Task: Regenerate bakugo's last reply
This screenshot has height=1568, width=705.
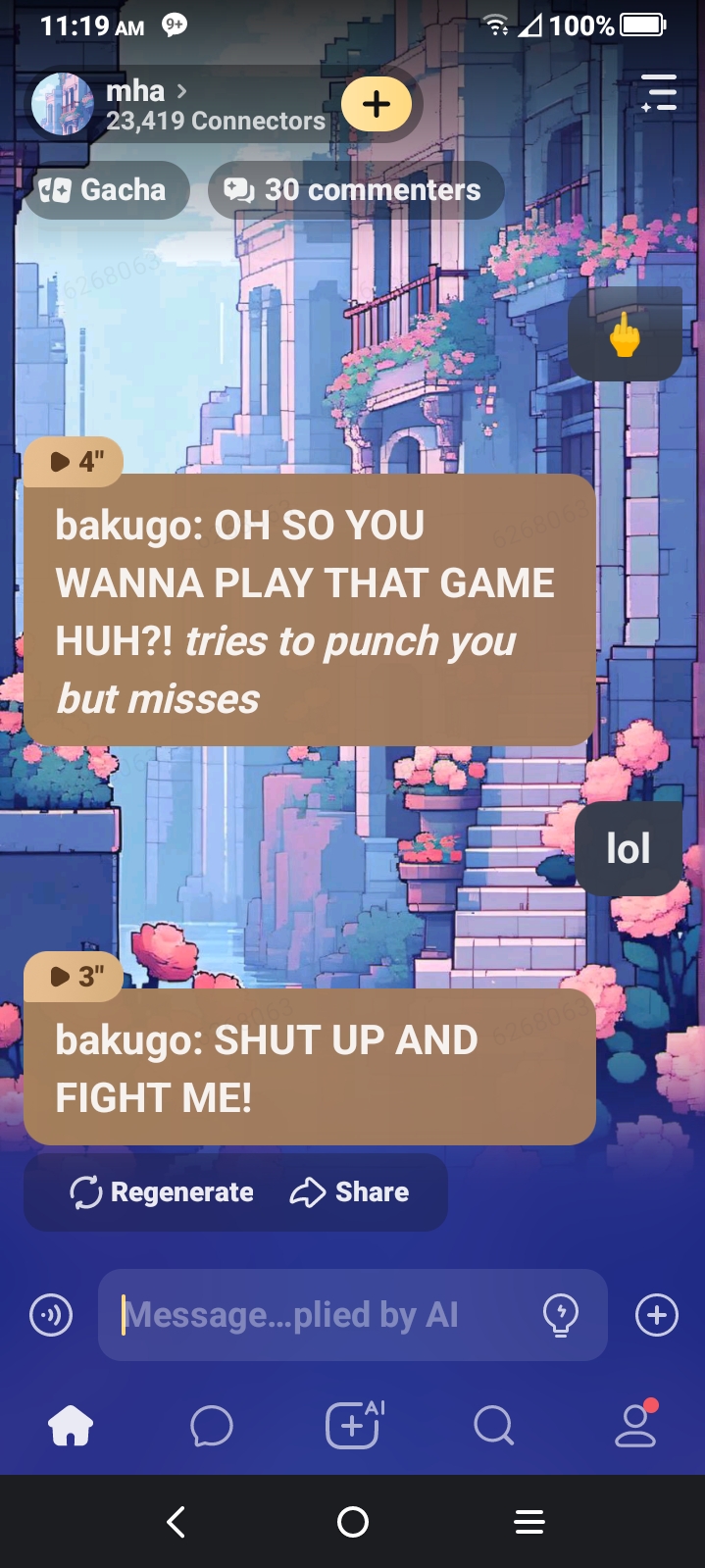Action: pos(163,1192)
